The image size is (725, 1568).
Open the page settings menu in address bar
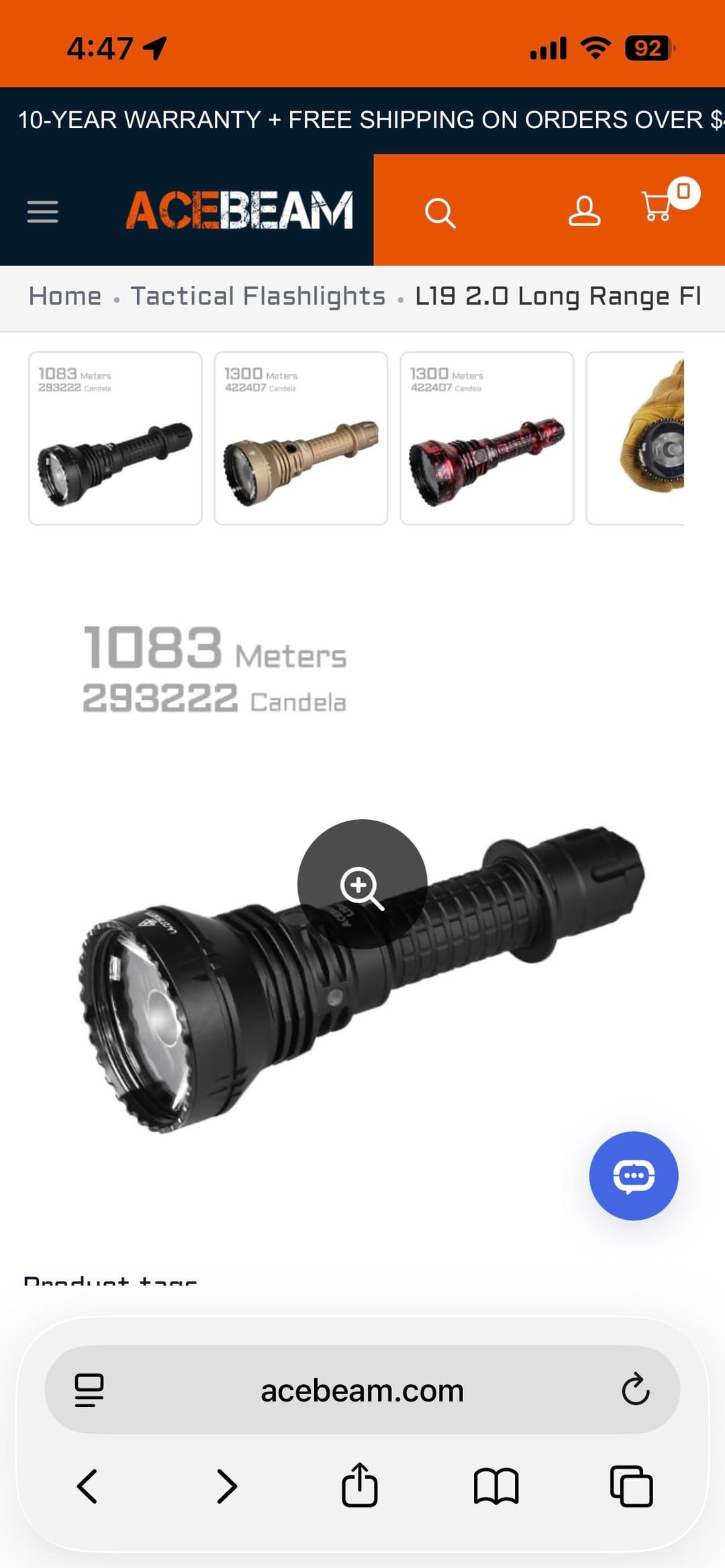click(x=89, y=1390)
